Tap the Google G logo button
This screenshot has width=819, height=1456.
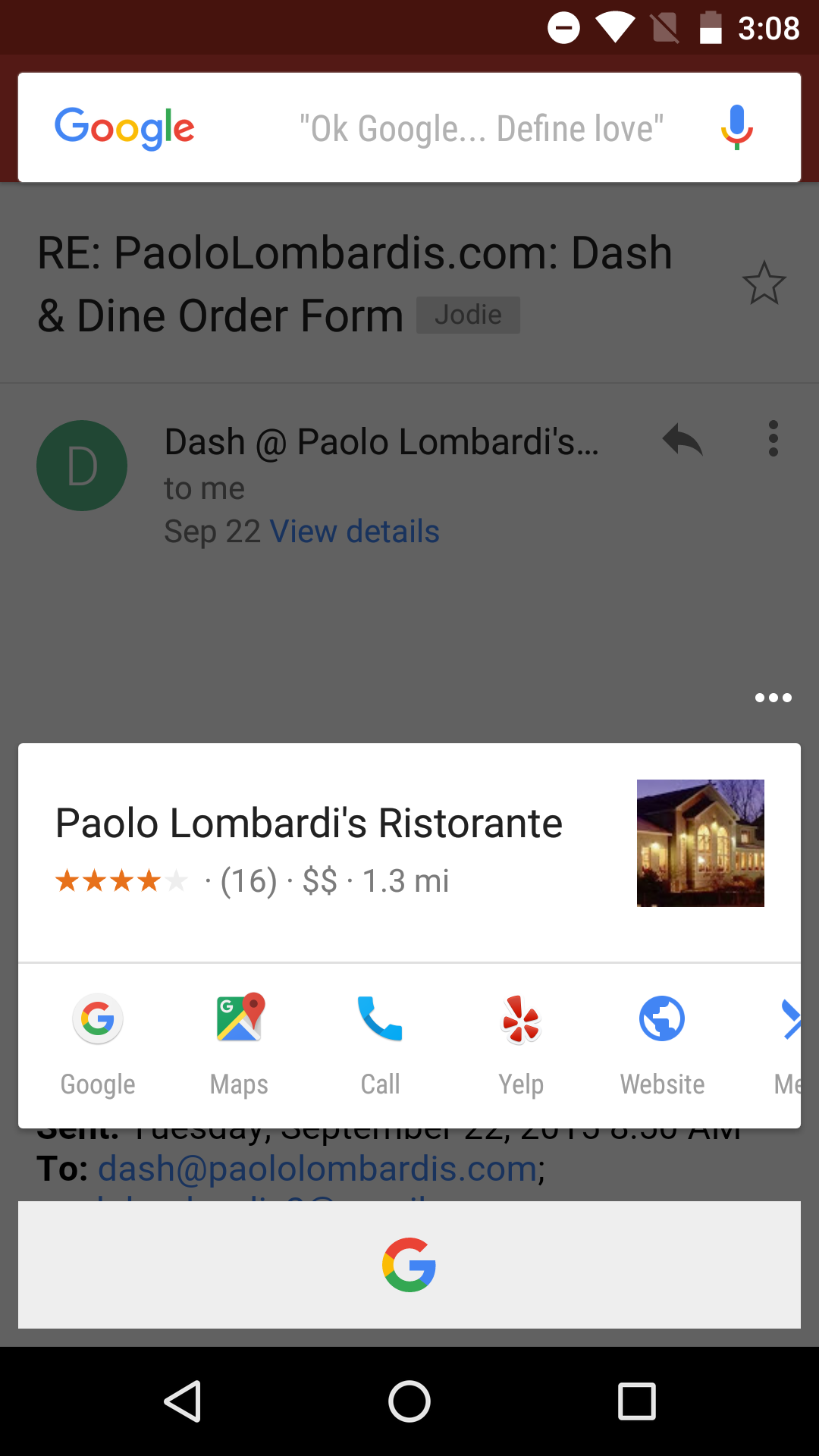click(x=409, y=1265)
